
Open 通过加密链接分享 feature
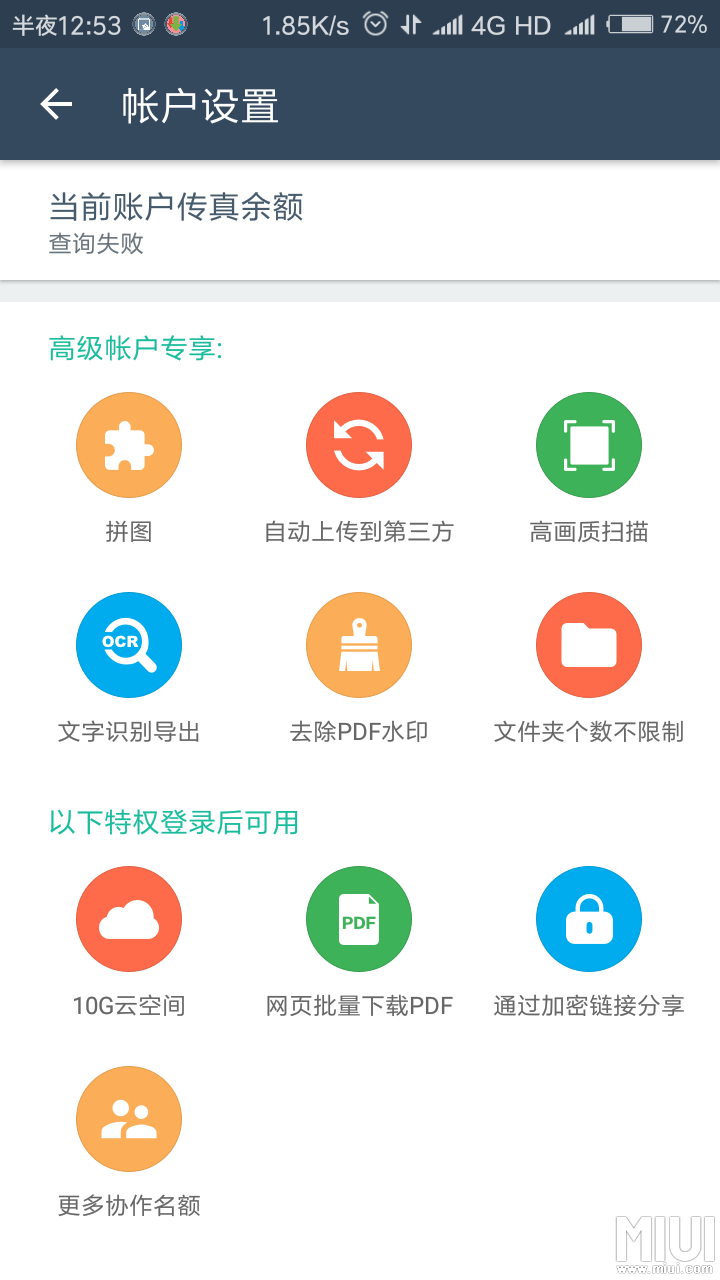pyautogui.click(x=589, y=919)
